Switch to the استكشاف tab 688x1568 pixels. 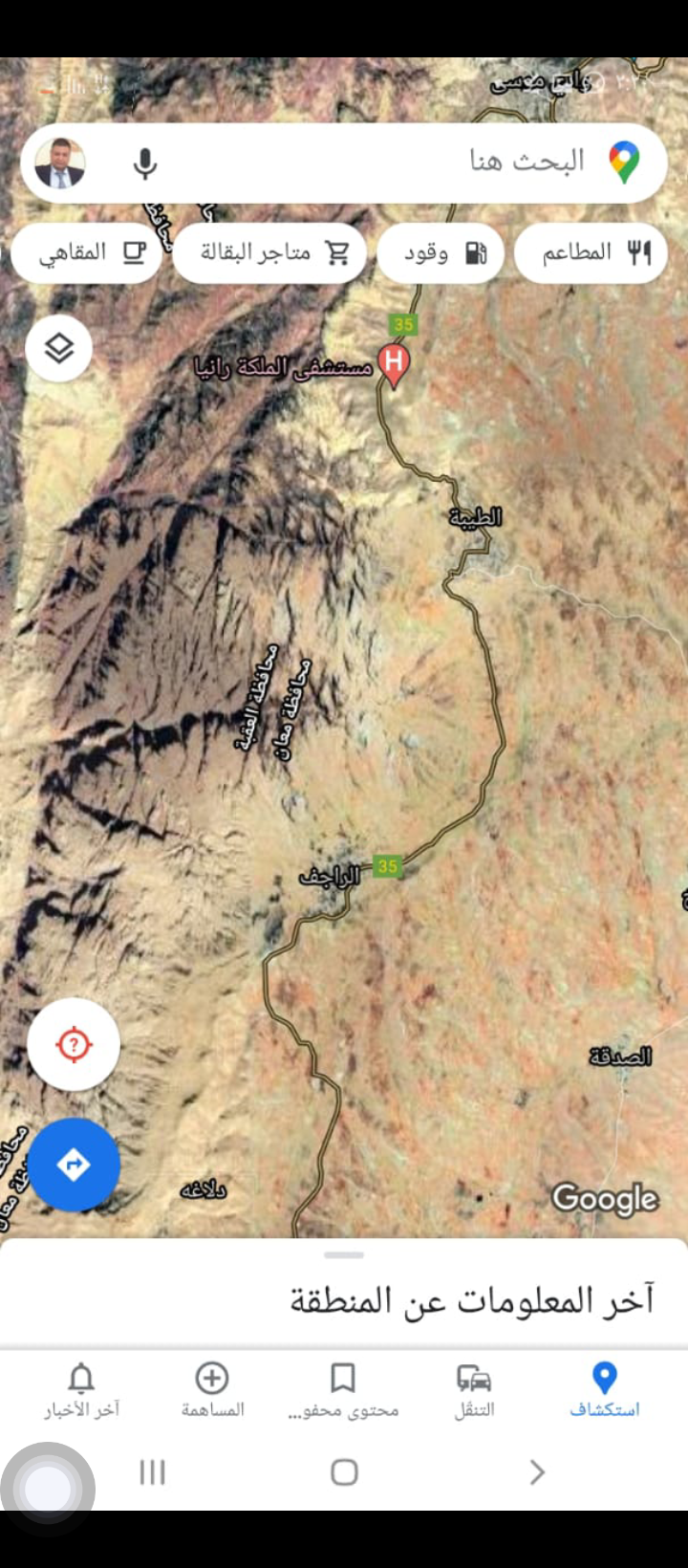604,1389
